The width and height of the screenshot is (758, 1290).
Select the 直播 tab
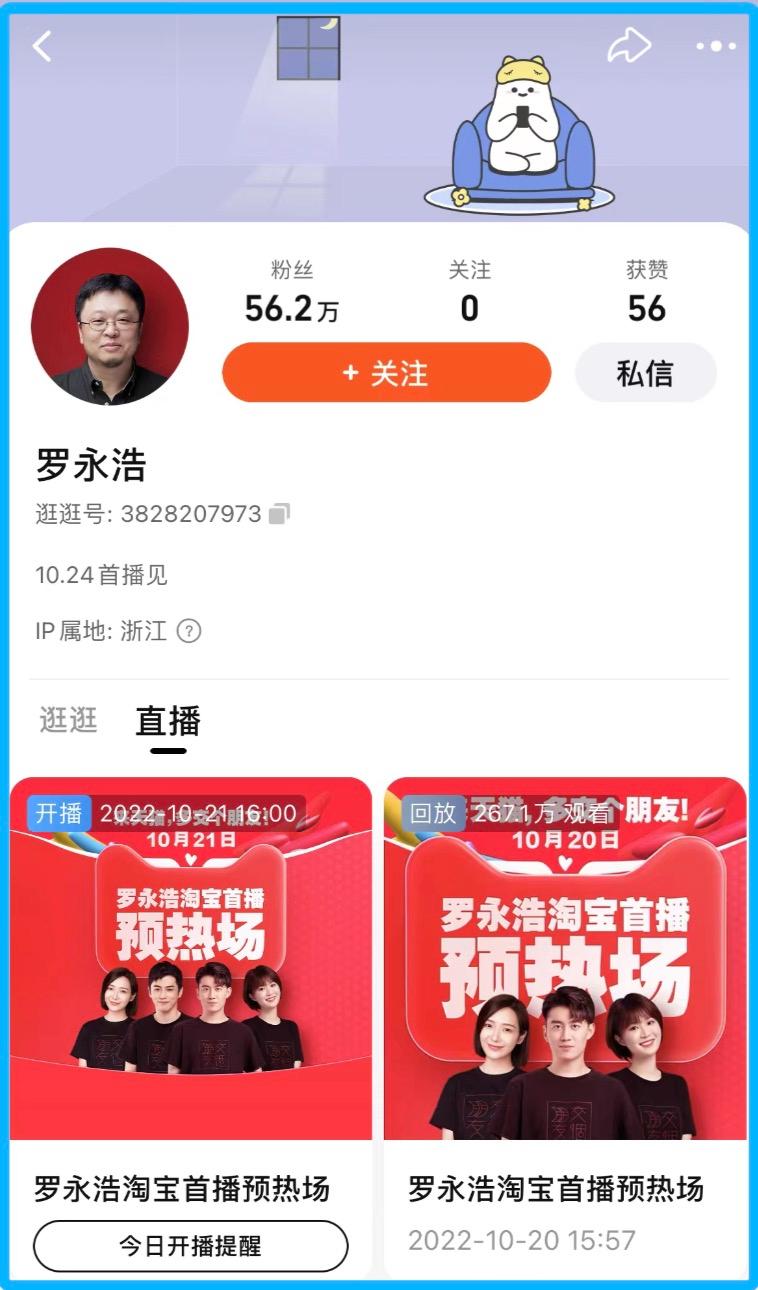[x=168, y=721]
